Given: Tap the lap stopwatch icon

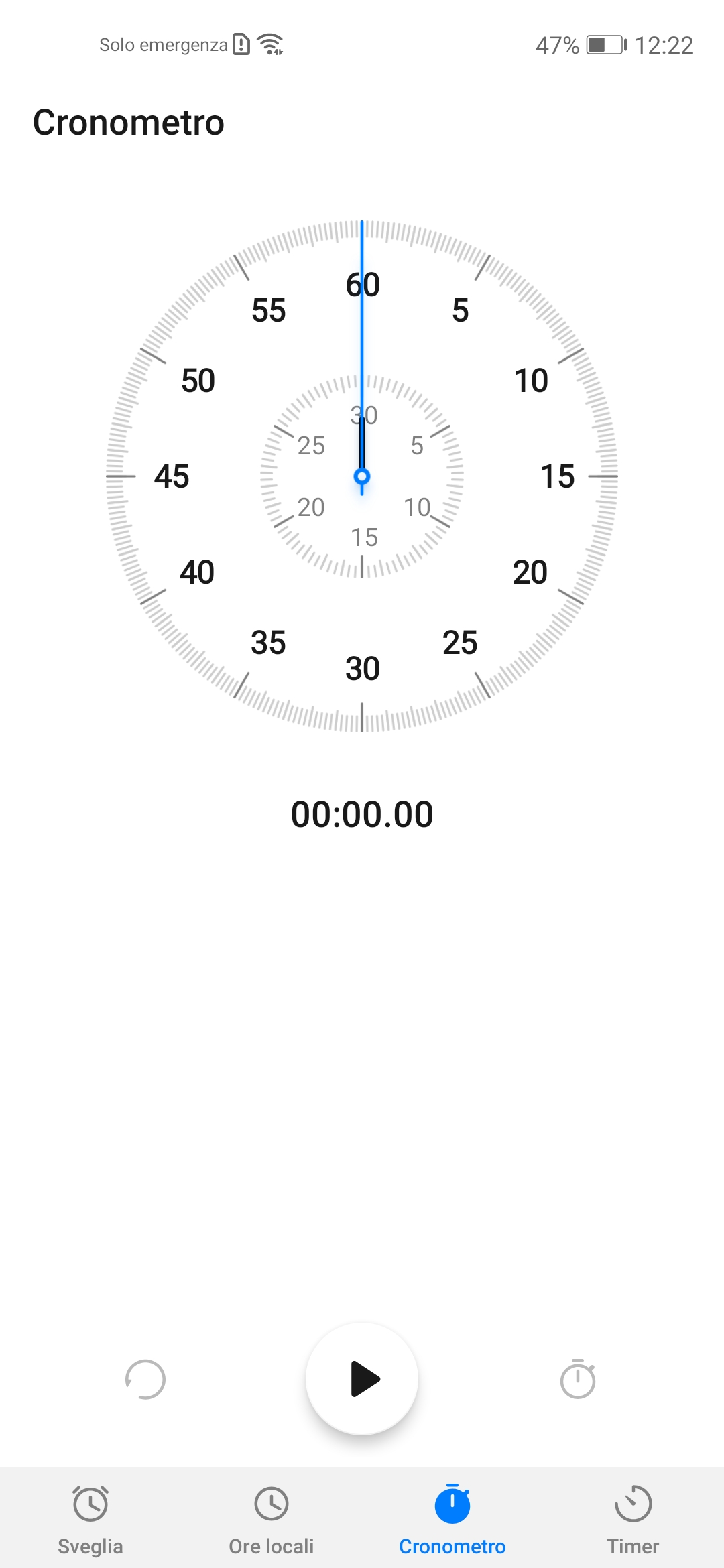Looking at the screenshot, I should [578, 1379].
